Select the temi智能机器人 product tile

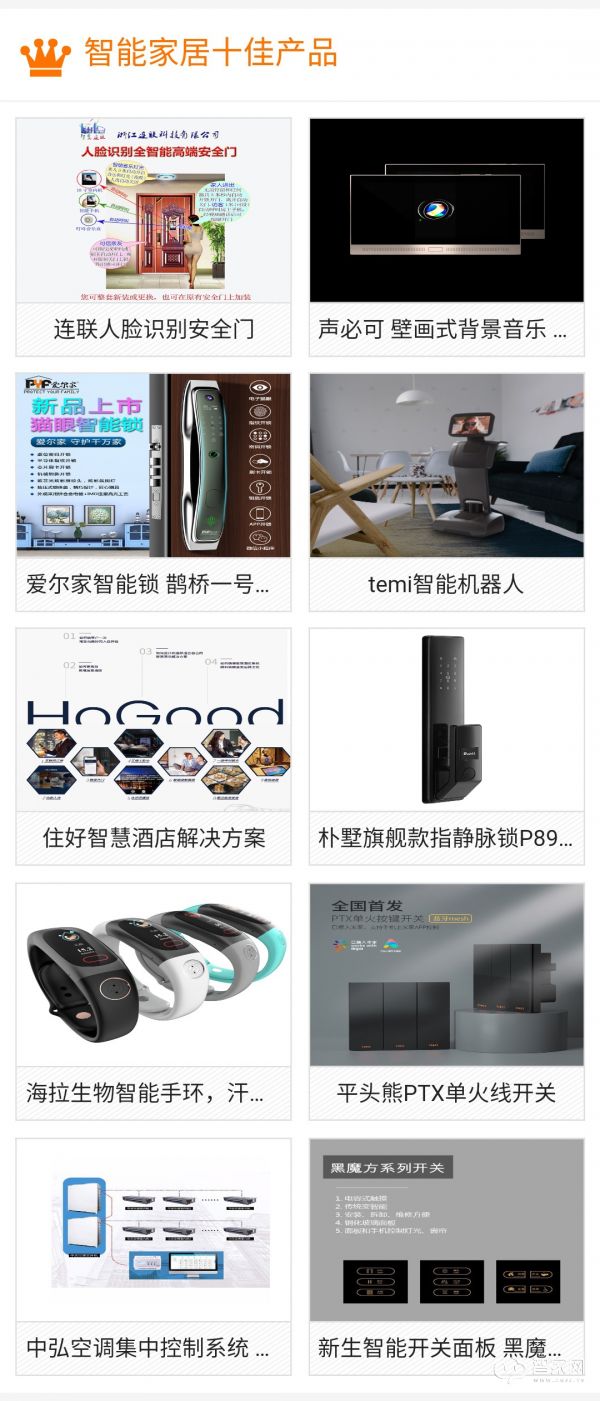click(x=446, y=492)
